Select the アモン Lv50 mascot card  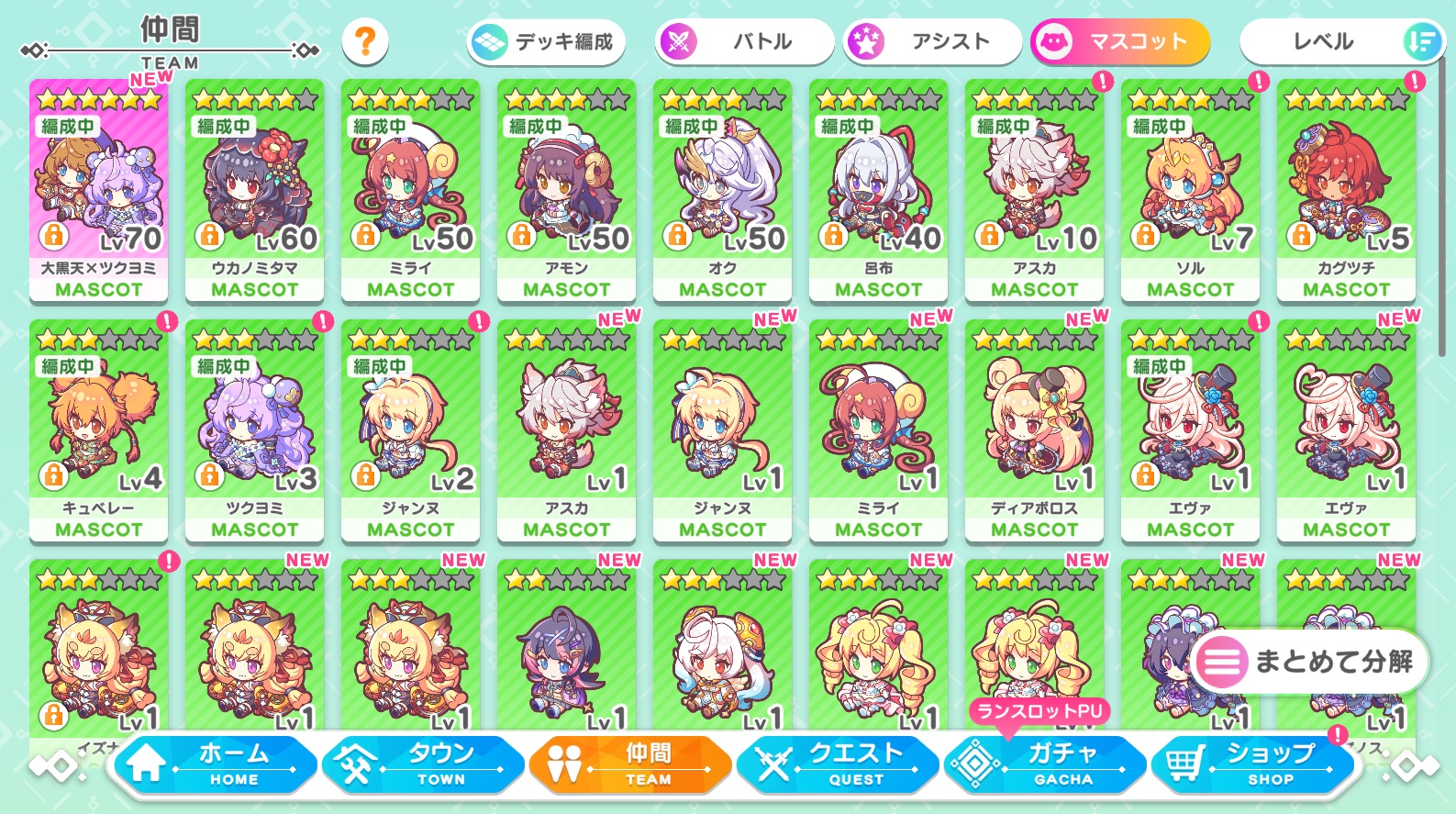point(567,190)
